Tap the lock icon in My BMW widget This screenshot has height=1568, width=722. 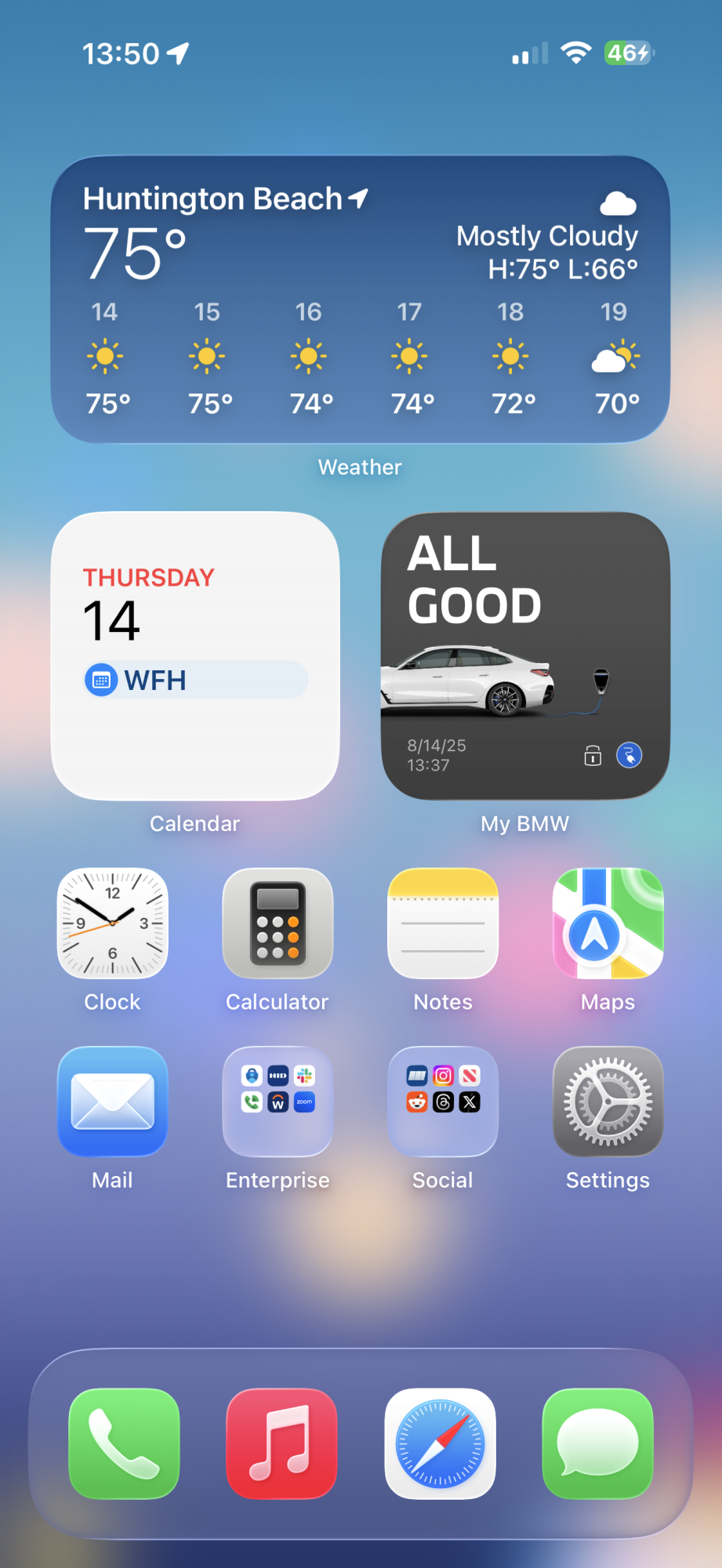pos(593,756)
